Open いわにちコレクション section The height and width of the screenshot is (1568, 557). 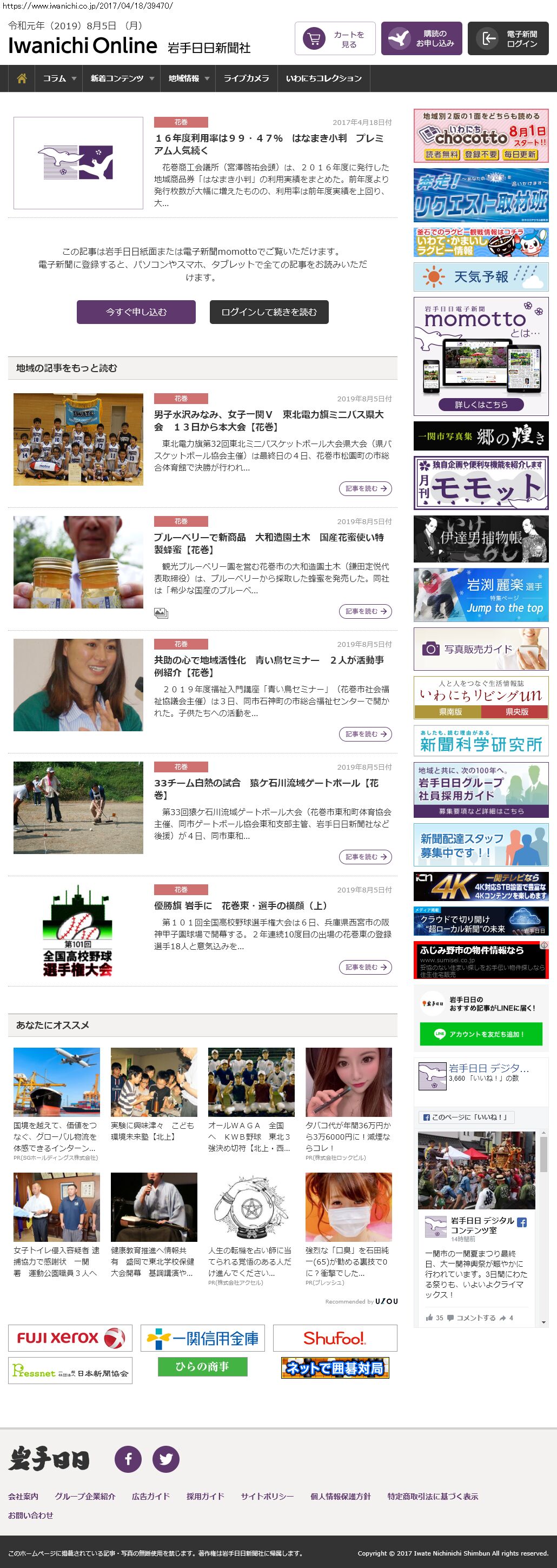(323, 78)
